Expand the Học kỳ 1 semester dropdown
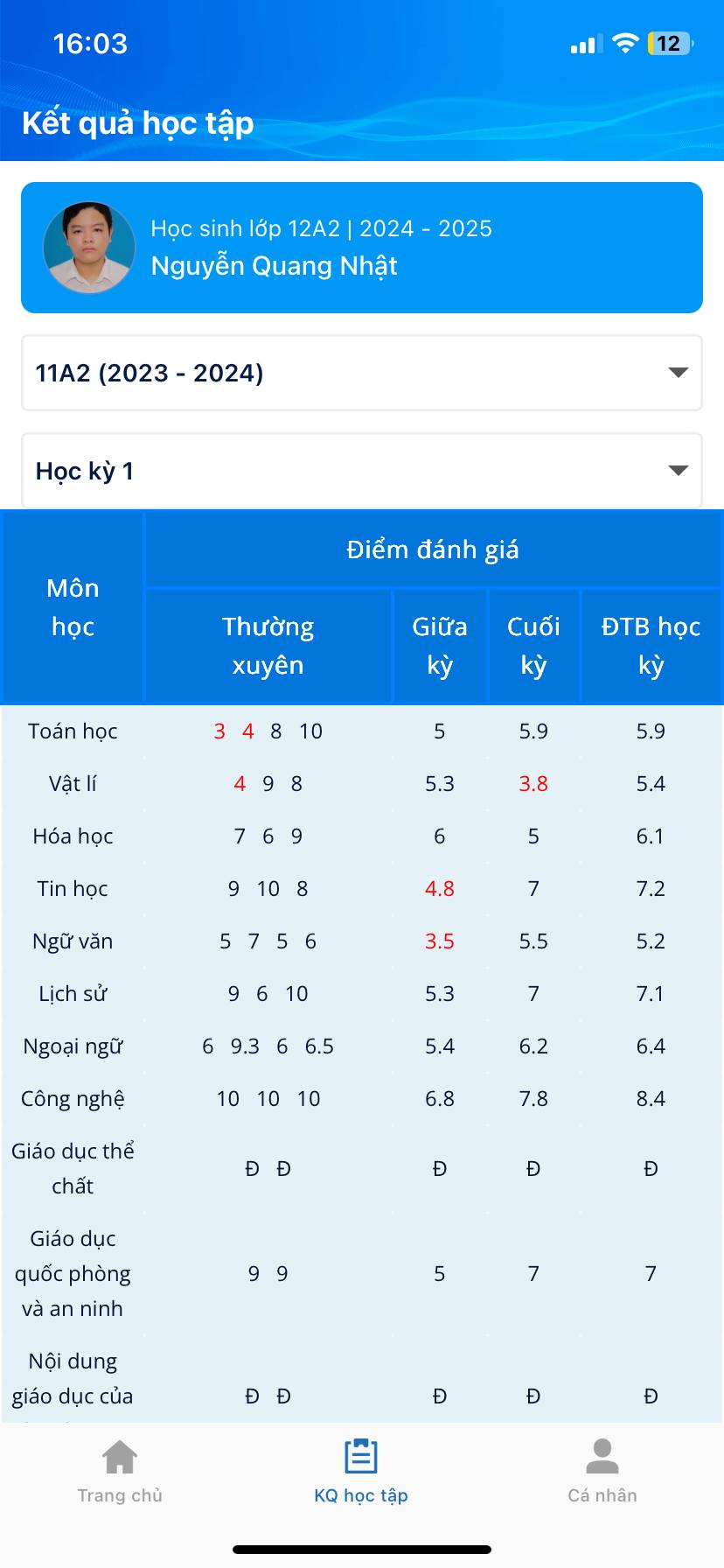 pyautogui.click(x=361, y=471)
